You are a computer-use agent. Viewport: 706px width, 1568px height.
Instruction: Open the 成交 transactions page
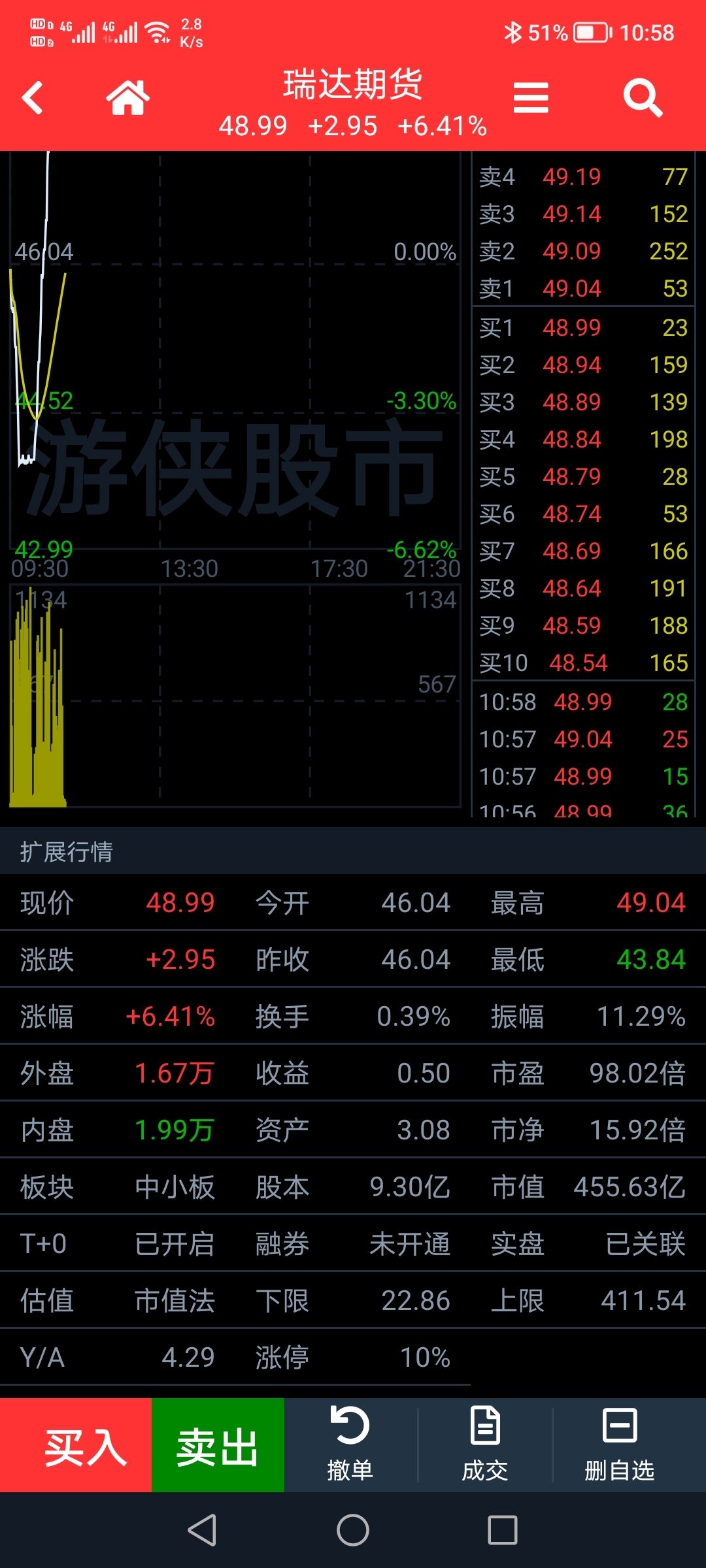[485, 1445]
